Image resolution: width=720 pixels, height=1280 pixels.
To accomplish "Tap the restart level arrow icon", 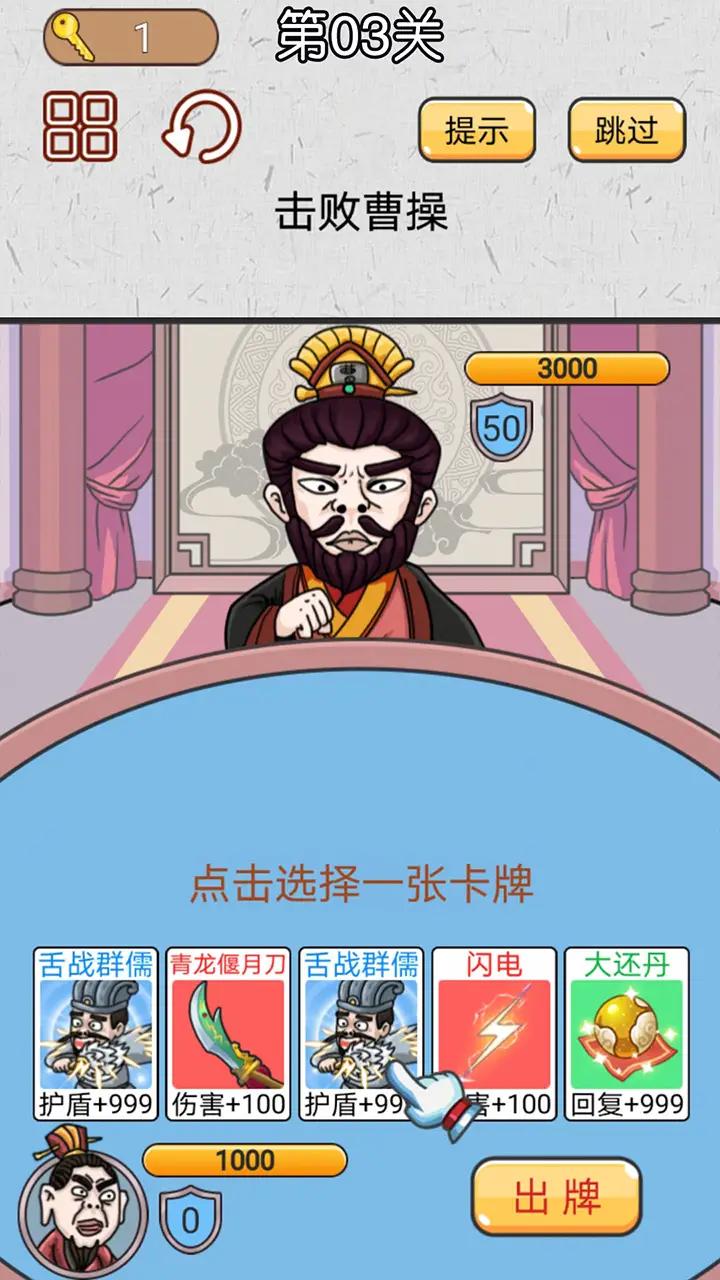I will pos(202,127).
